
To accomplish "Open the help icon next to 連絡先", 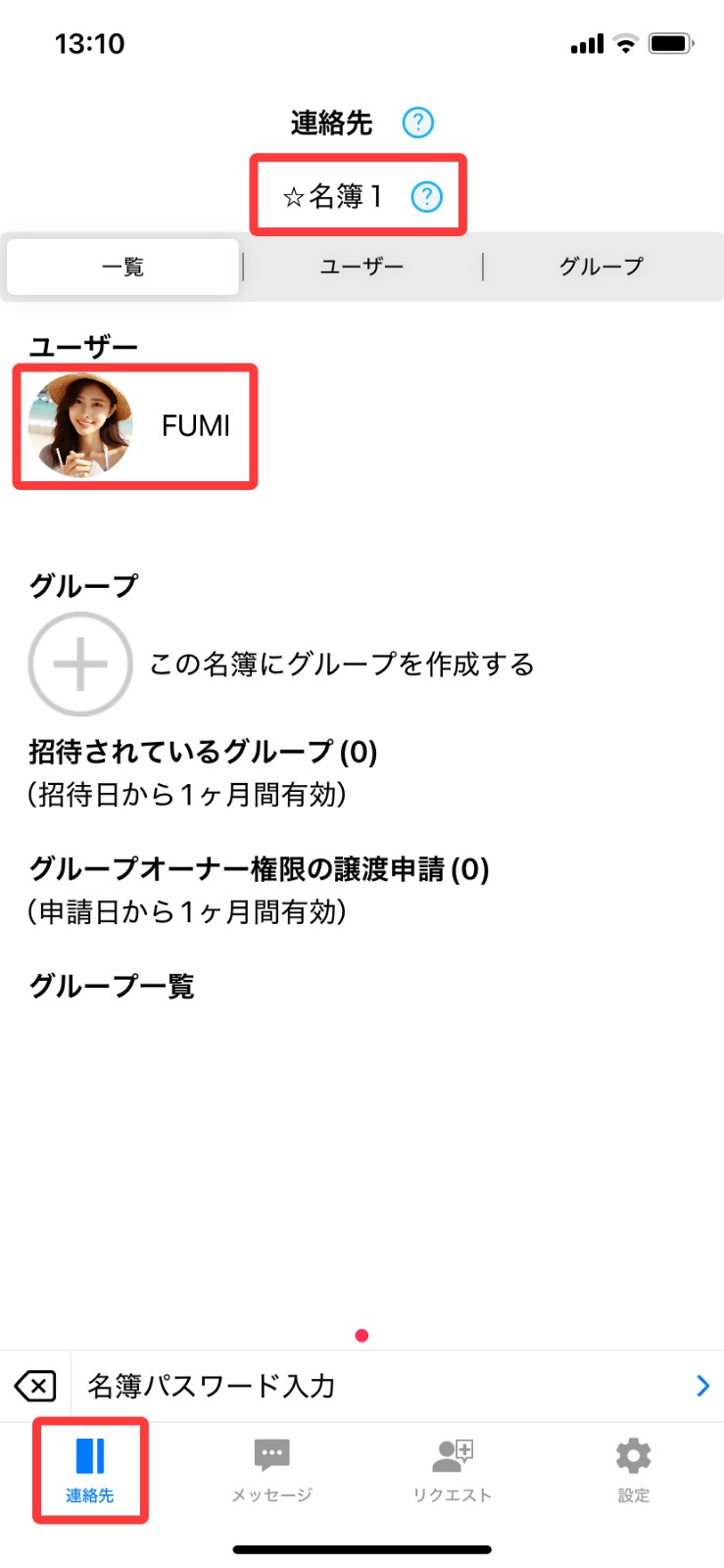I will 418,122.
